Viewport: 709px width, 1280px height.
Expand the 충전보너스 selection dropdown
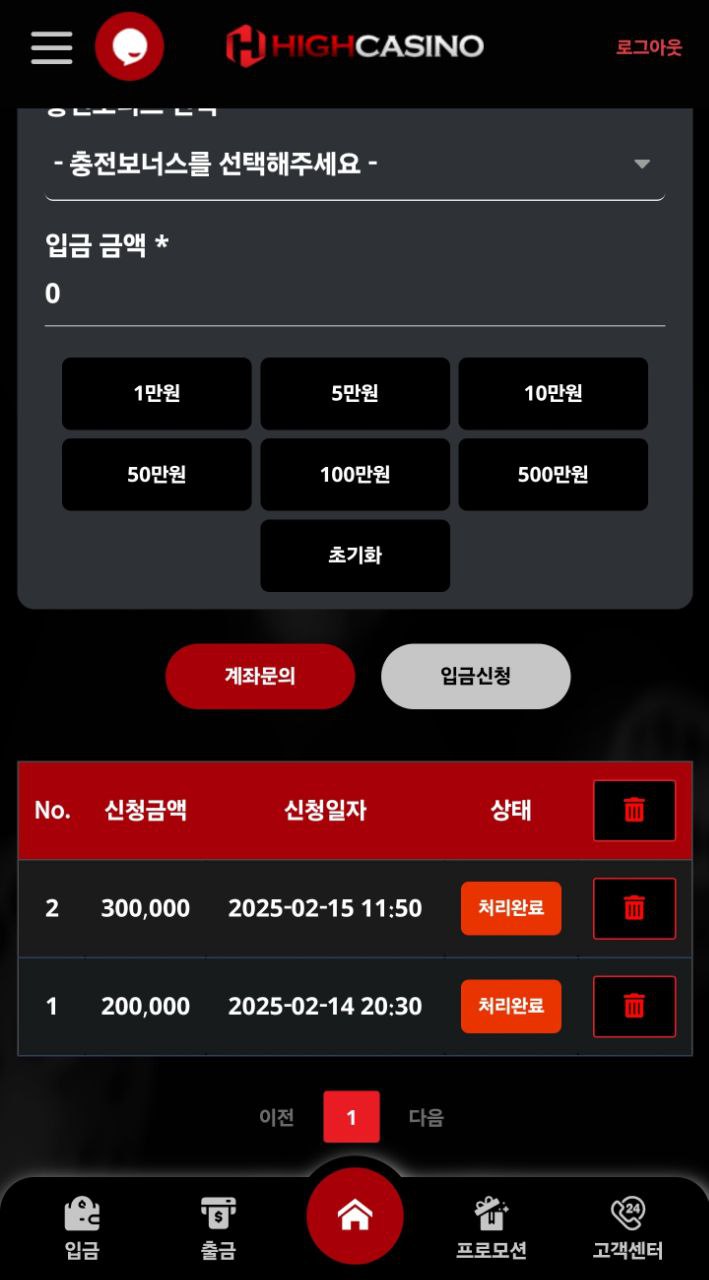pos(354,164)
